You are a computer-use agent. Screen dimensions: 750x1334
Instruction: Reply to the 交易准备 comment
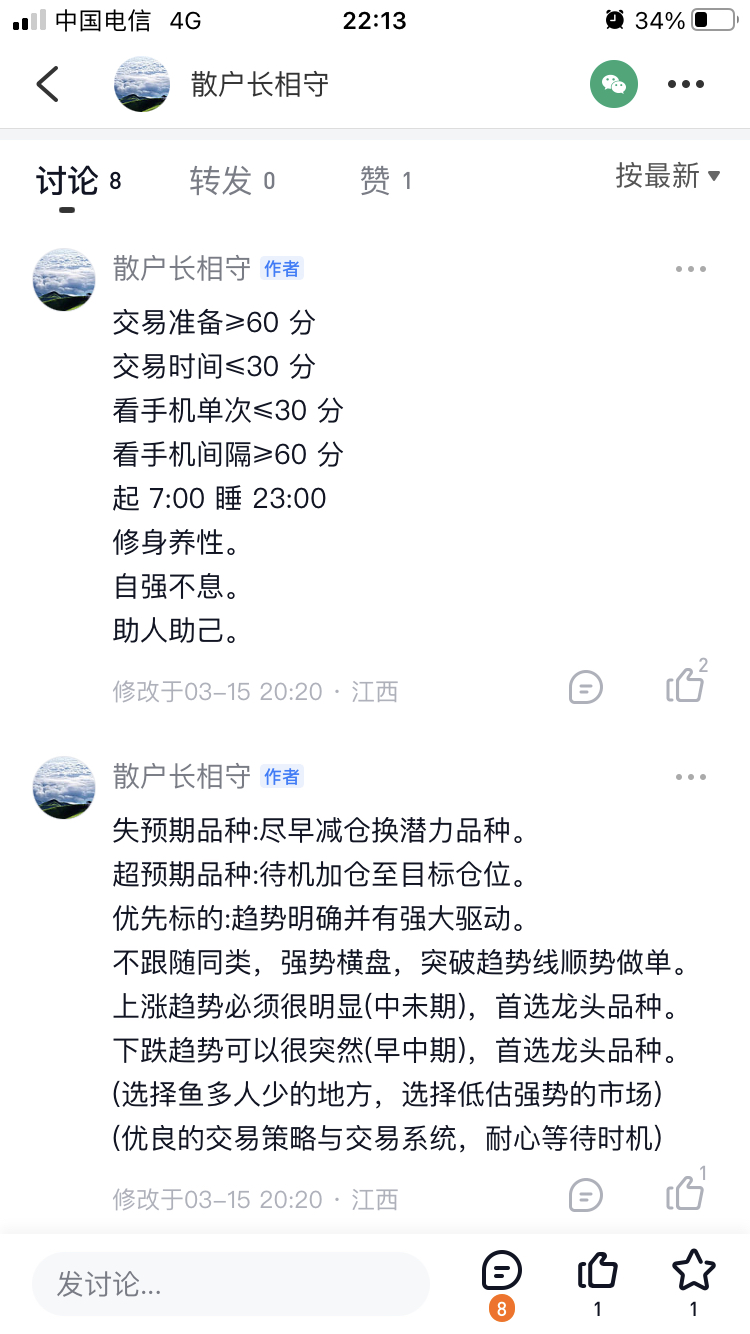click(x=586, y=687)
